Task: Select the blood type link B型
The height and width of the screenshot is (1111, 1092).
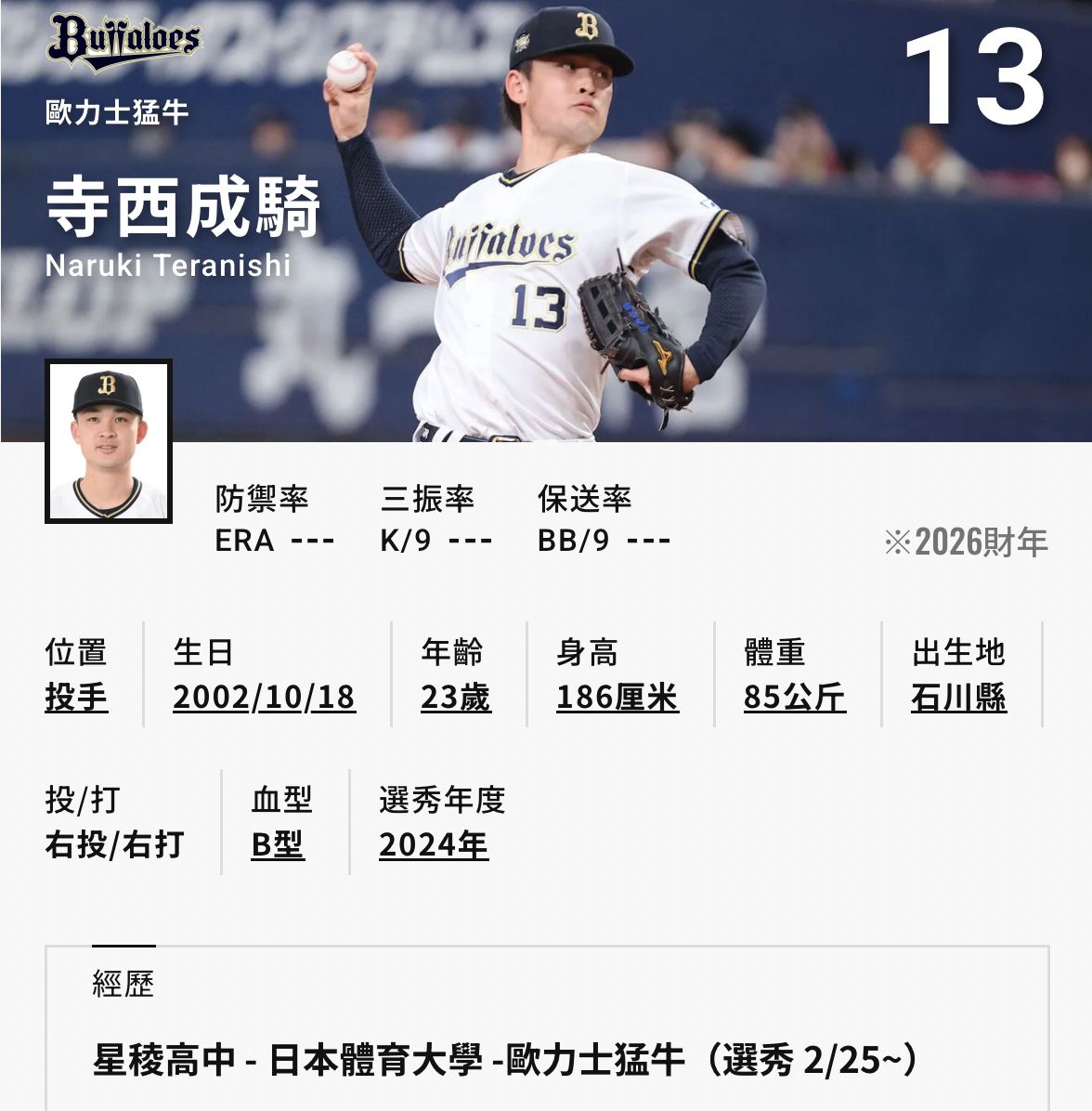Action: point(278,844)
